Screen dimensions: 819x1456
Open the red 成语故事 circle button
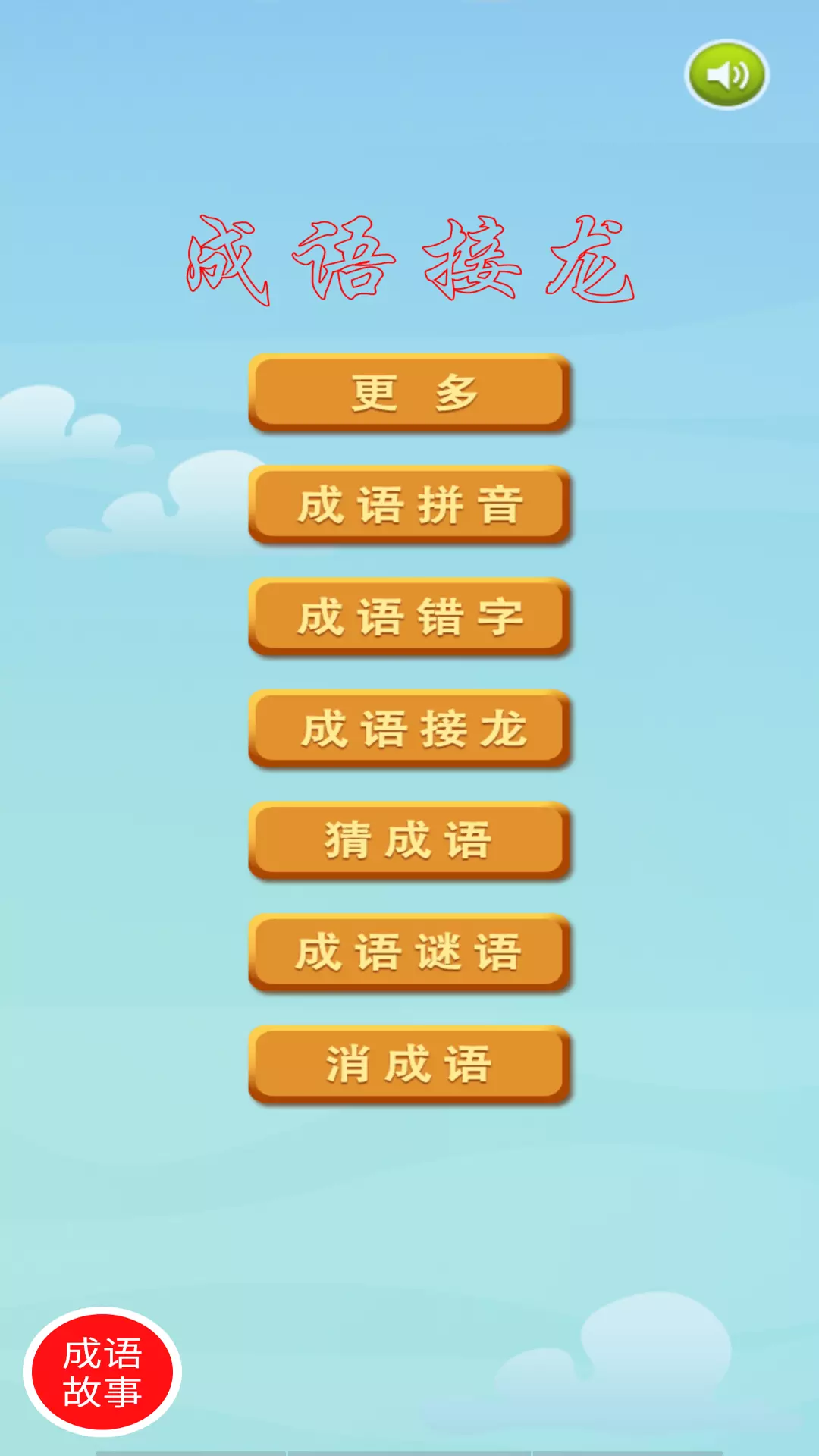(102, 1372)
